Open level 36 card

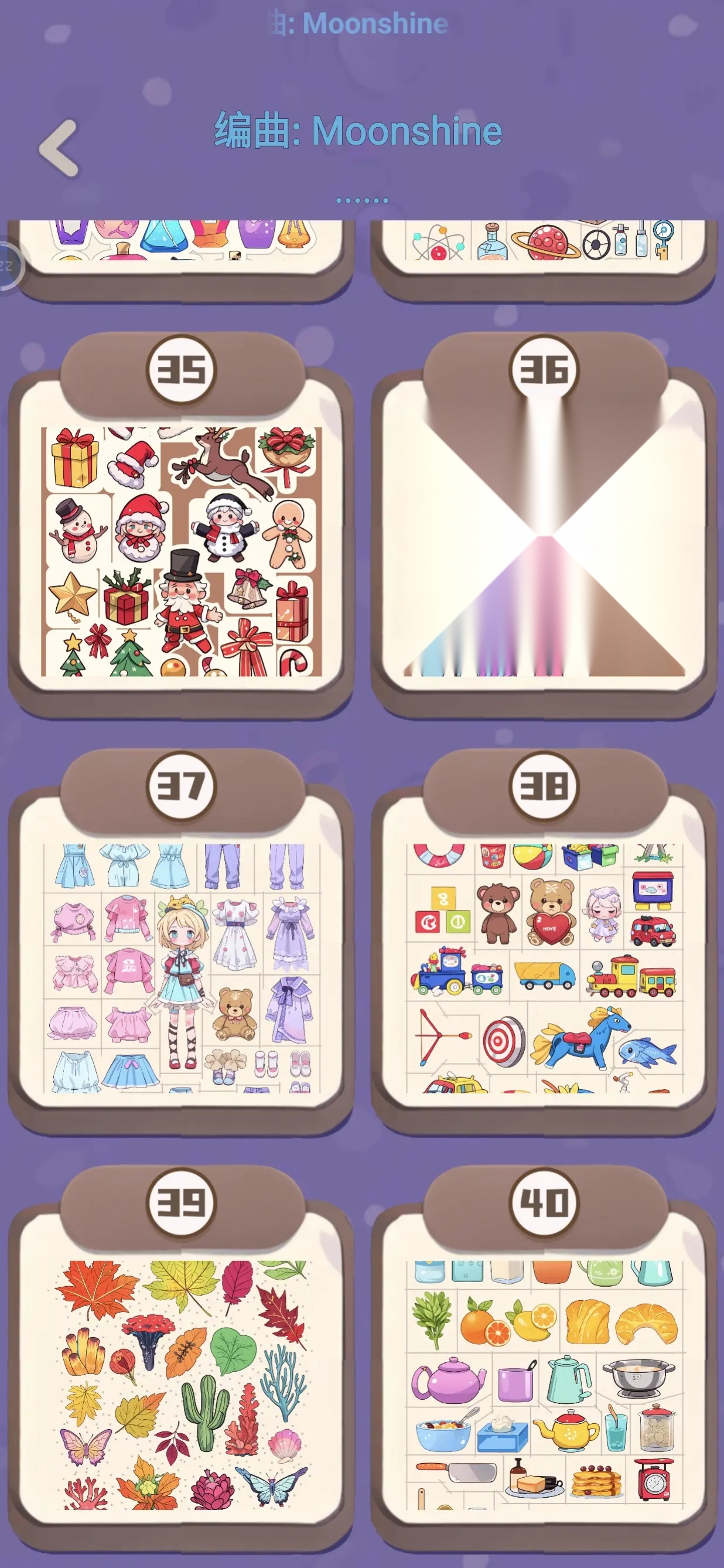coord(544,523)
